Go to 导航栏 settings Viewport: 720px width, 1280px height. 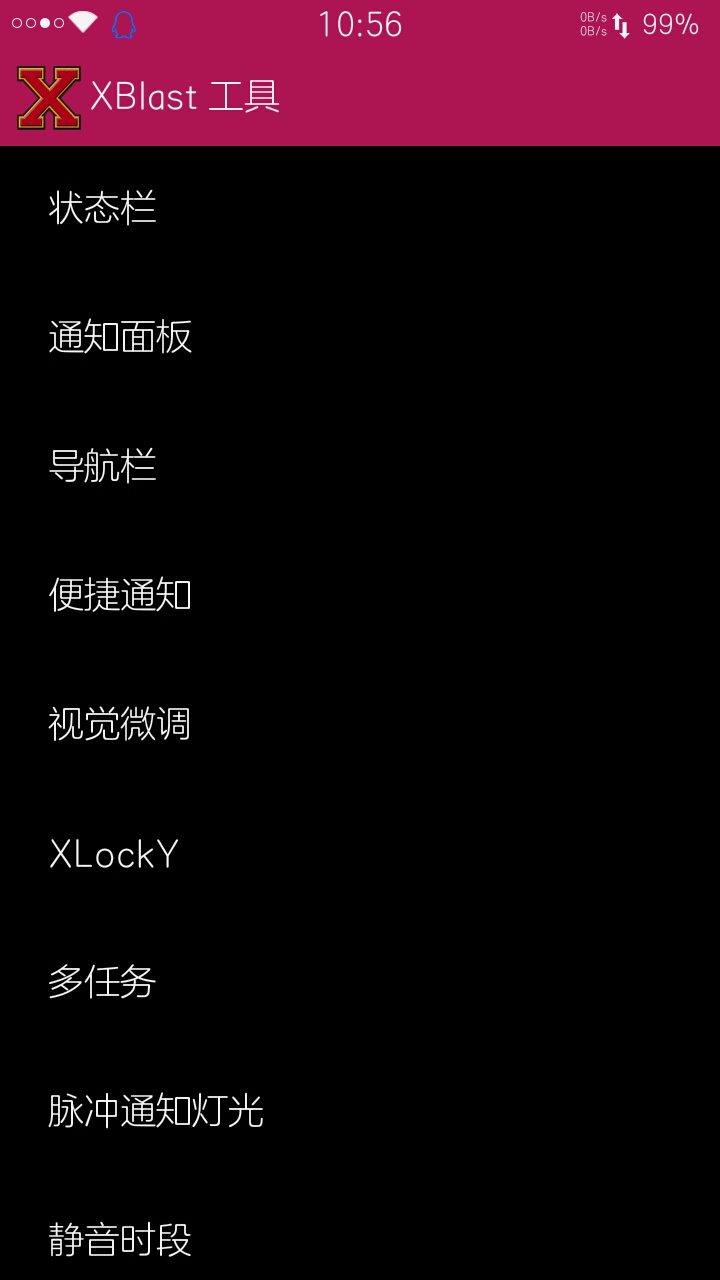click(x=360, y=467)
